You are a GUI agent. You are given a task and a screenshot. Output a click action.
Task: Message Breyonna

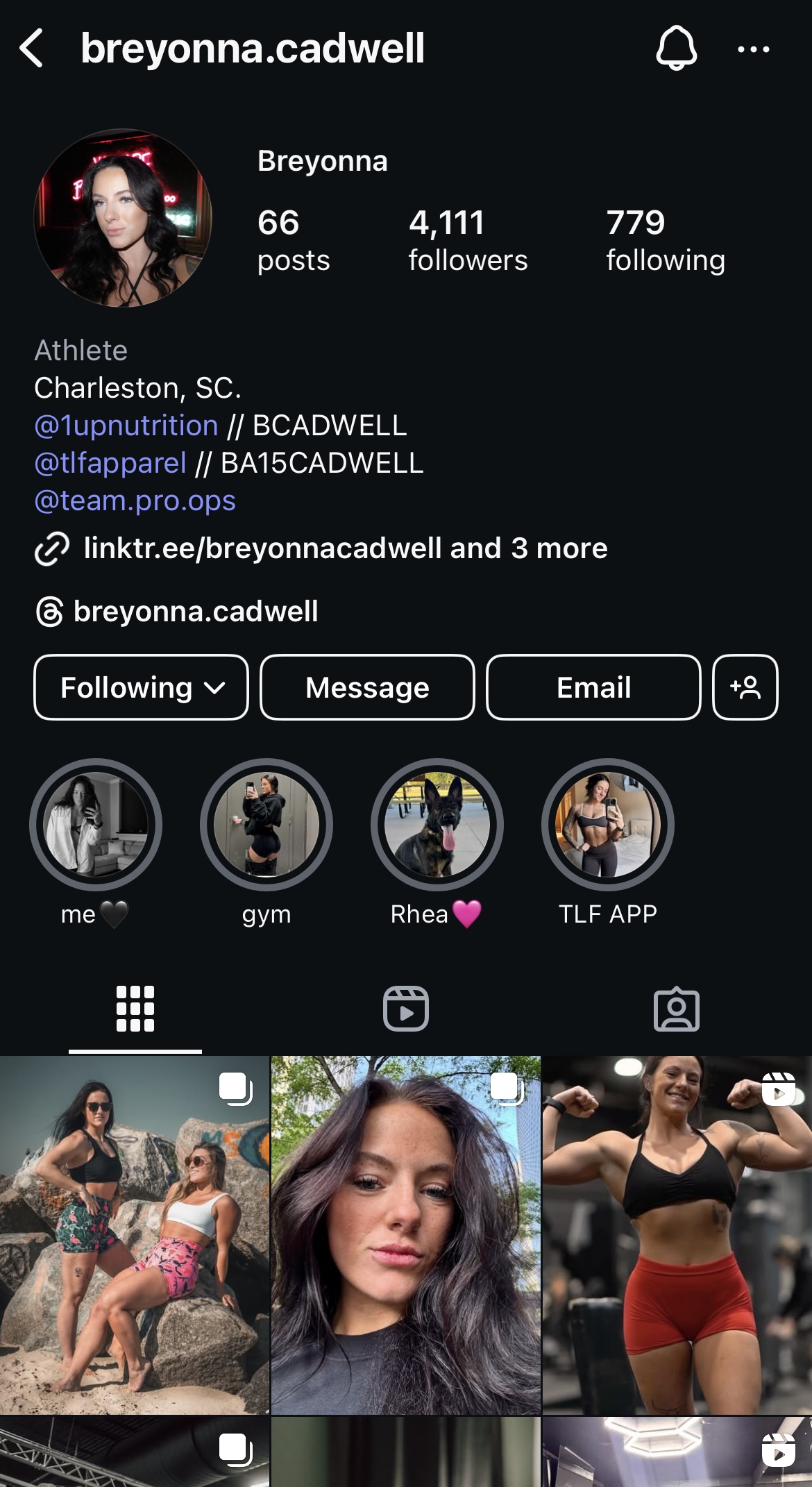tap(367, 687)
